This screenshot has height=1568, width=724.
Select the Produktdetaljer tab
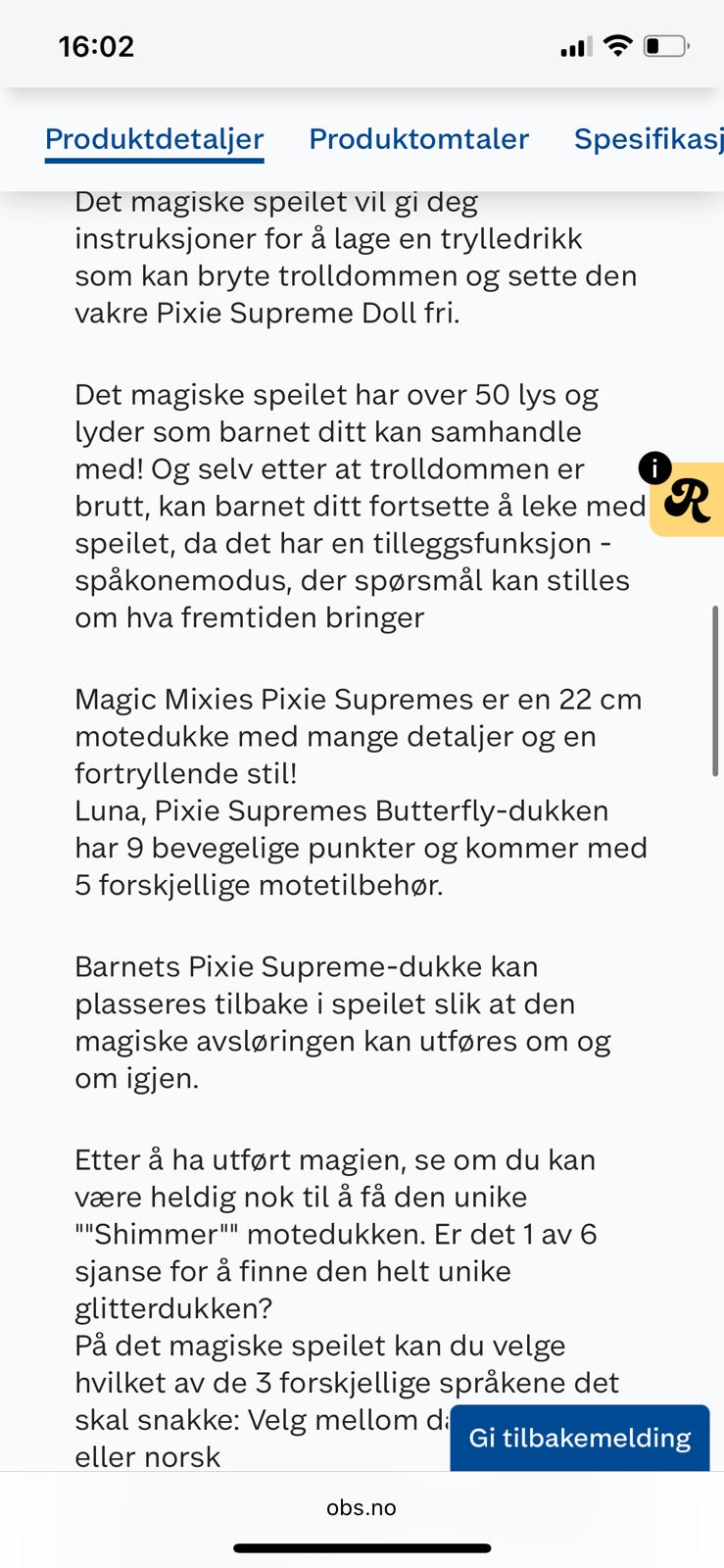click(154, 139)
